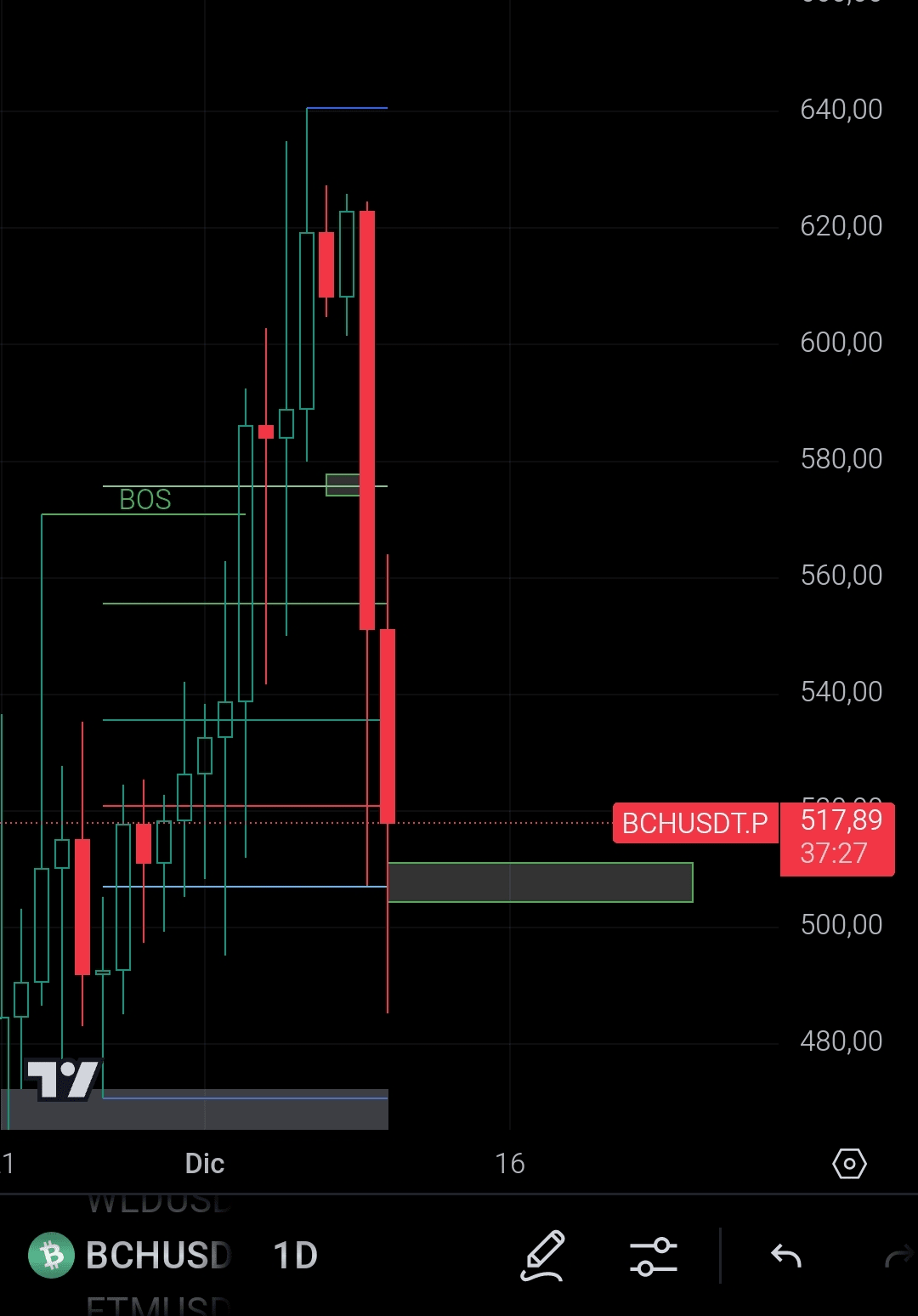This screenshot has width=918, height=1316.
Task: Open the price scale settings hexagon
Action: (x=849, y=1163)
